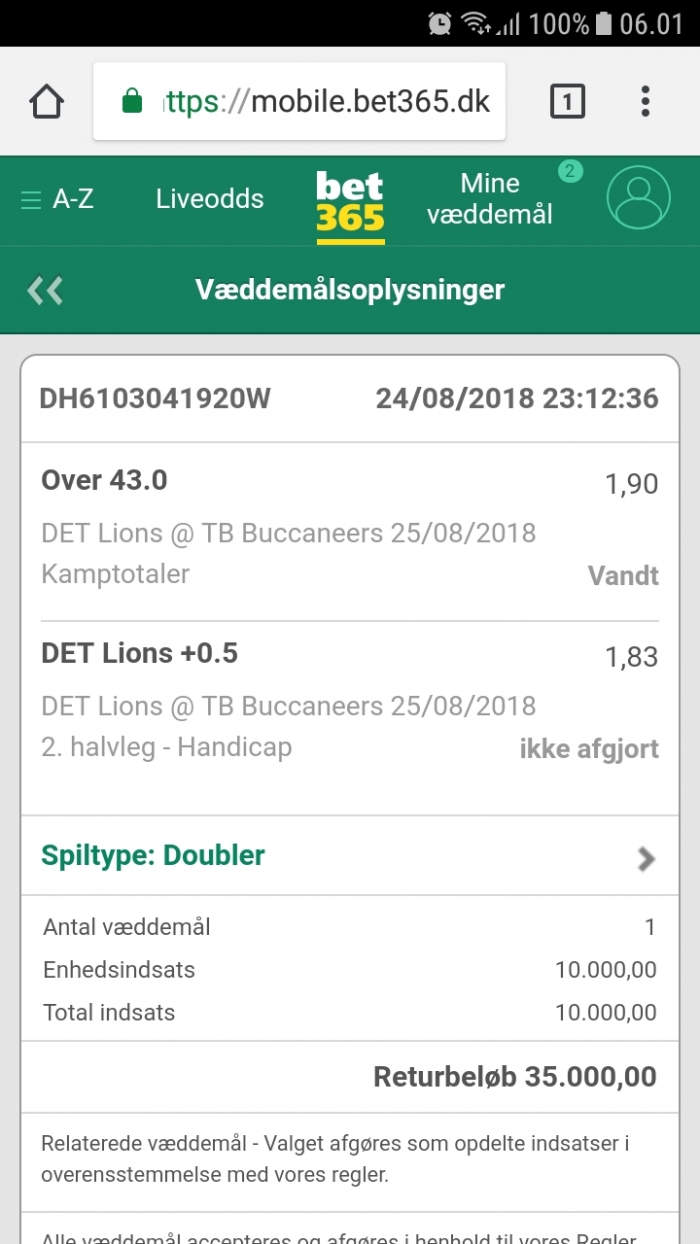Go to Liveodds
The width and height of the screenshot is (700, 1244).
pos(210,199)
